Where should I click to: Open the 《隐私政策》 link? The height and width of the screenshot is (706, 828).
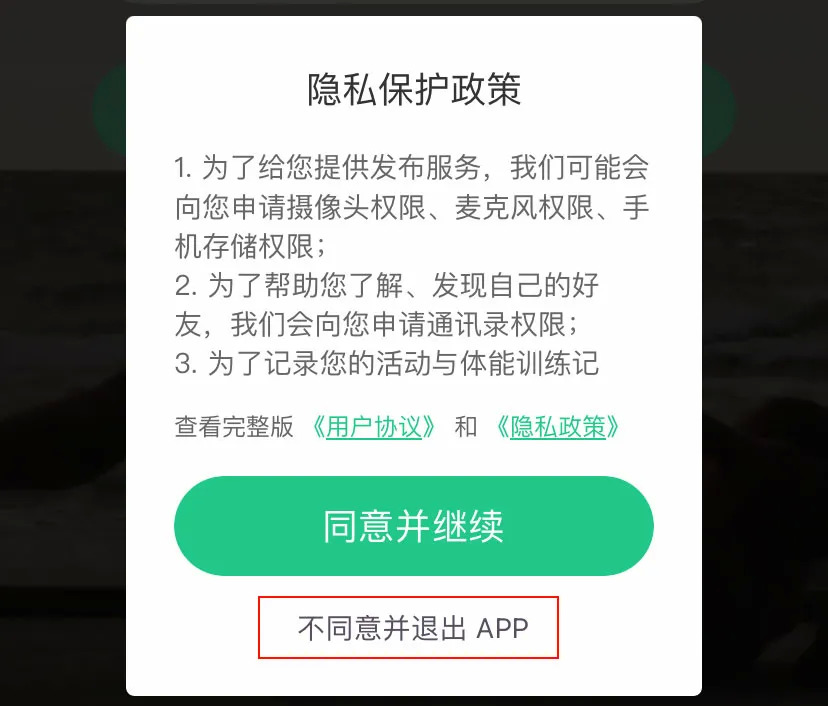click(558, 427)
